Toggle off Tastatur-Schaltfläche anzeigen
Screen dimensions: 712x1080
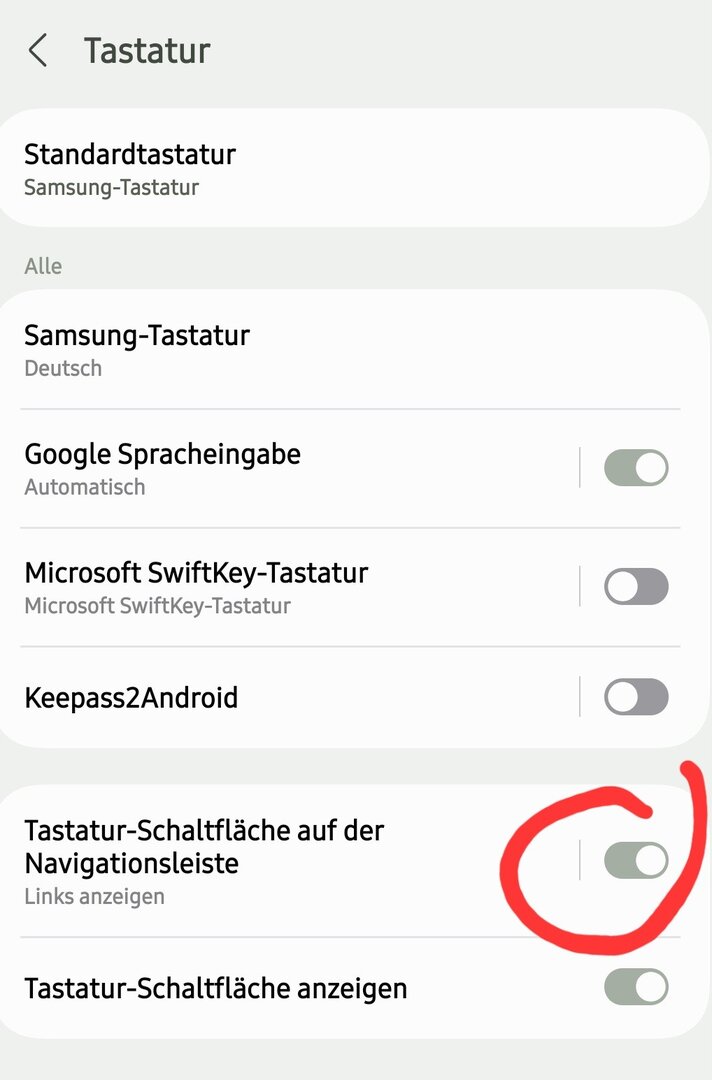636,988
